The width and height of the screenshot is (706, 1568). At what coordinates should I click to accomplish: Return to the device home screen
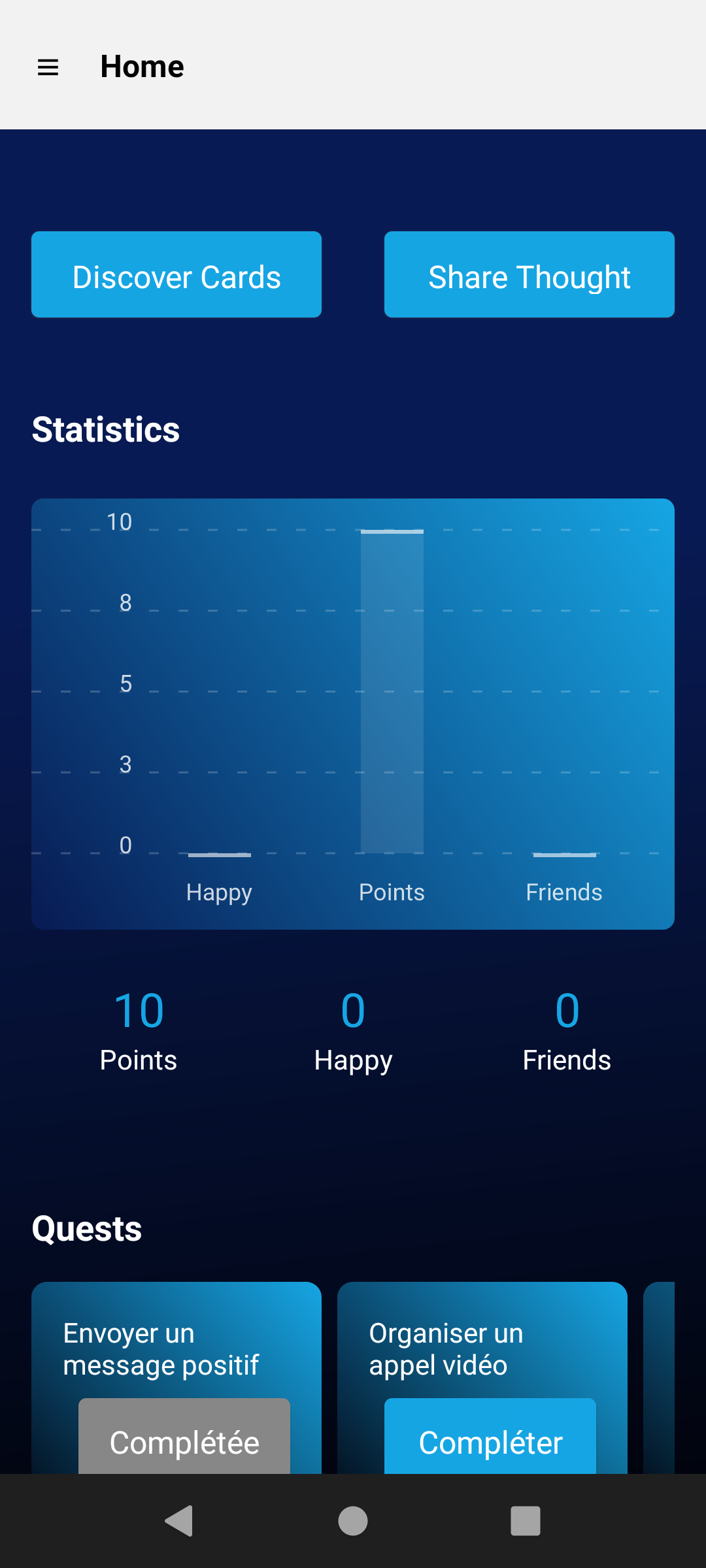coord(353,1521)
